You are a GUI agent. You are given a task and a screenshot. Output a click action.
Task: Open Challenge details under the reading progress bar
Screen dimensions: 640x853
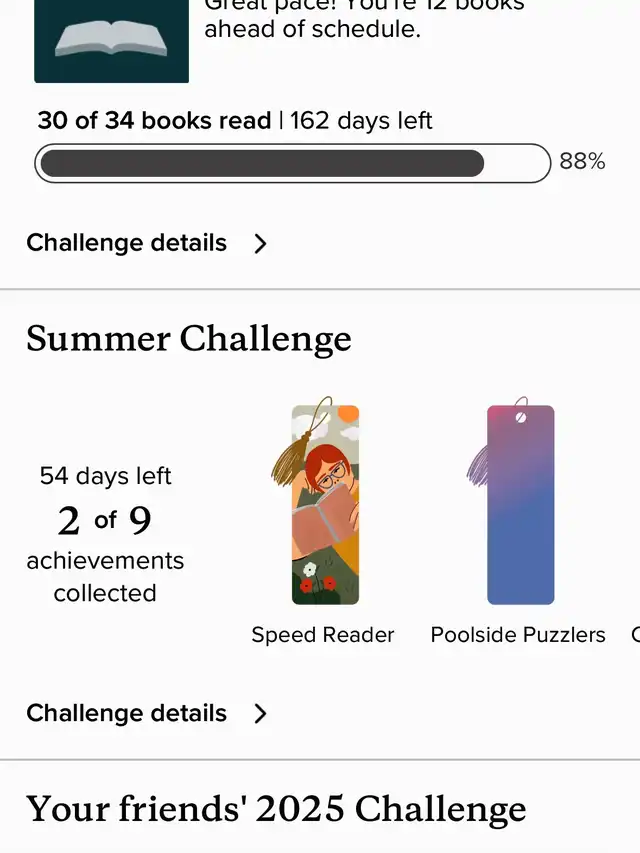tap(146, 243)
